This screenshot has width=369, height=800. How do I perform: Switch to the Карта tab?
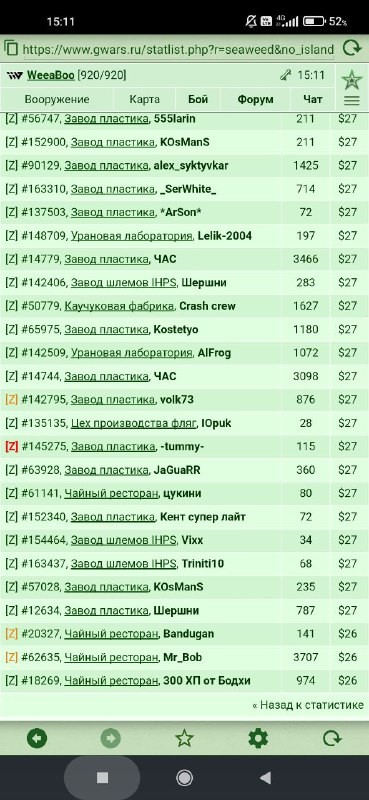click(144, 99)
